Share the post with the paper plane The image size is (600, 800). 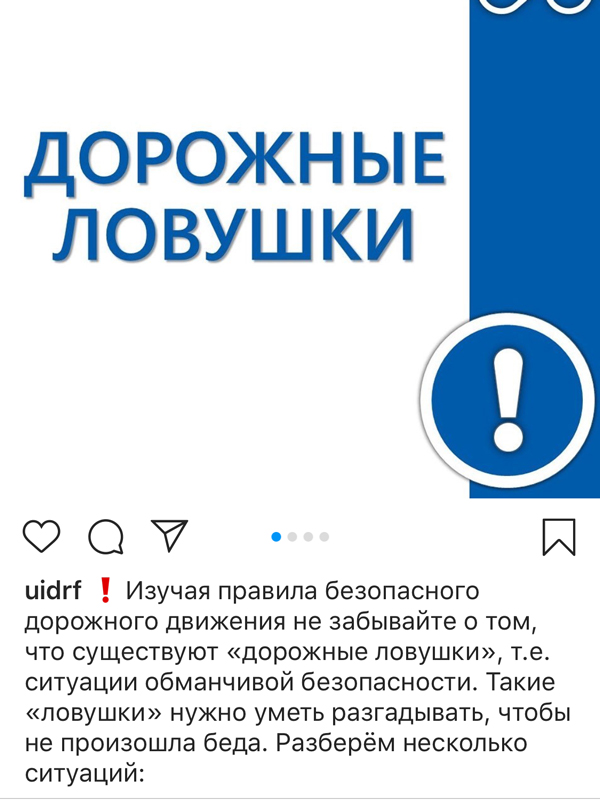point(169,535)
